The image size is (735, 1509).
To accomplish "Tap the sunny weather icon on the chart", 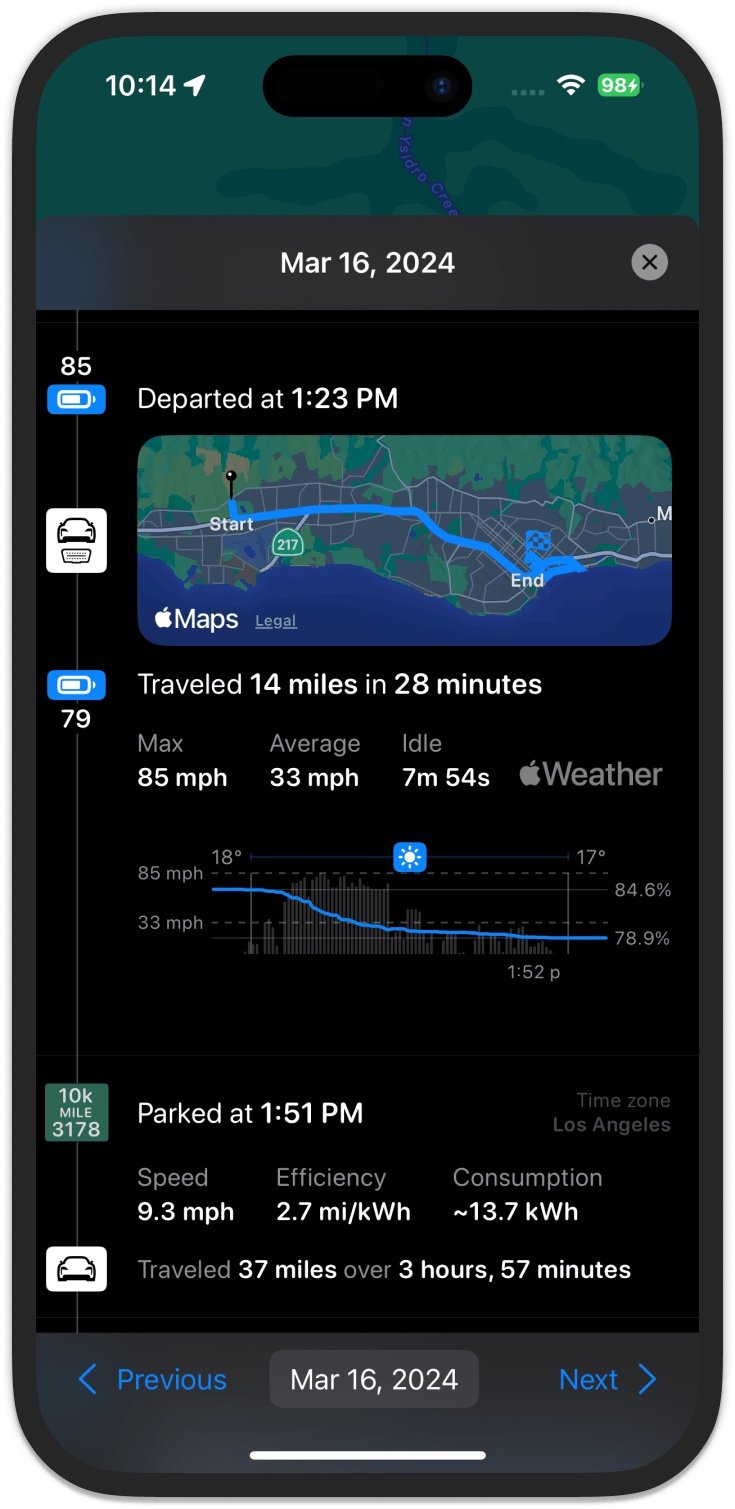I will click(x=410, y=857).
